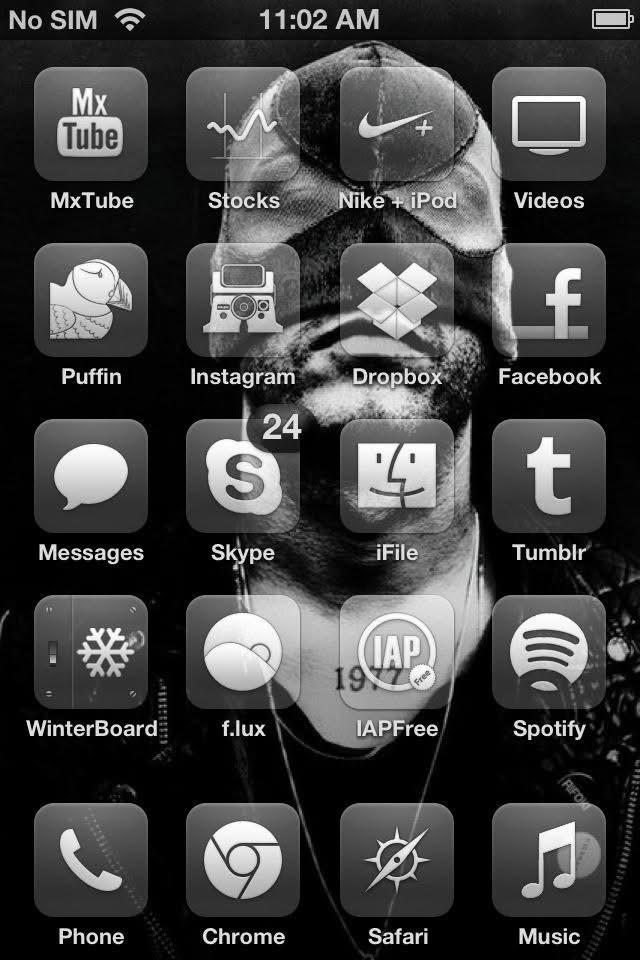
Task: Launch Spotify
Action: [549, 652]
